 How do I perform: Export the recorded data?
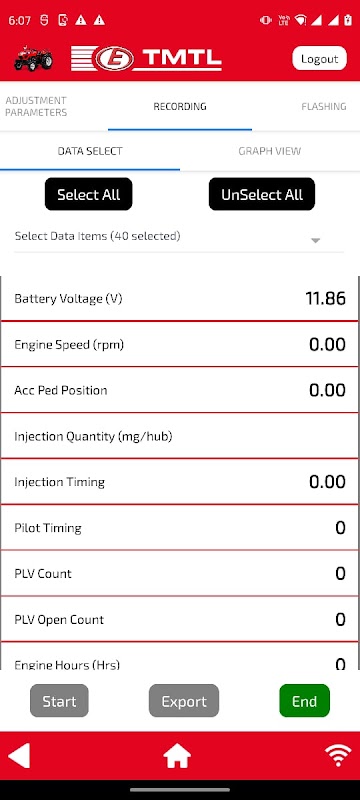click(x=184, y=701)
